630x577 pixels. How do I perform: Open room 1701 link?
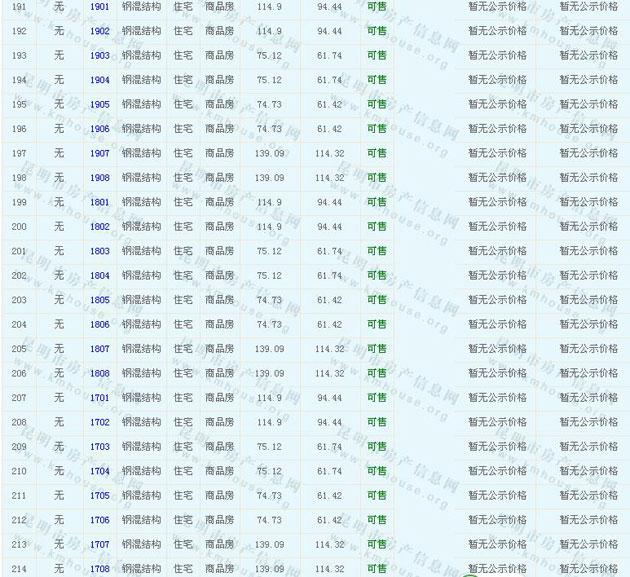(x=99, y=398)
